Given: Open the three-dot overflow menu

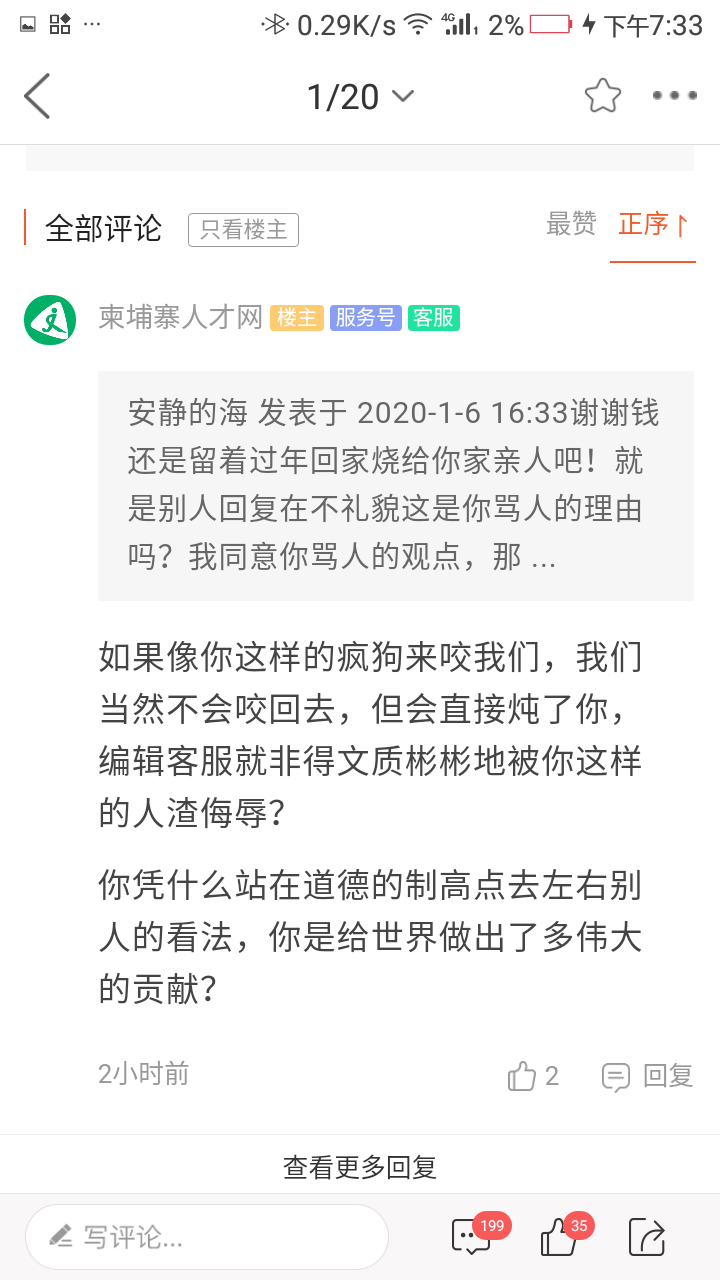Looking at the screenshot, I should pyautogui.click(x=674, y=96).
